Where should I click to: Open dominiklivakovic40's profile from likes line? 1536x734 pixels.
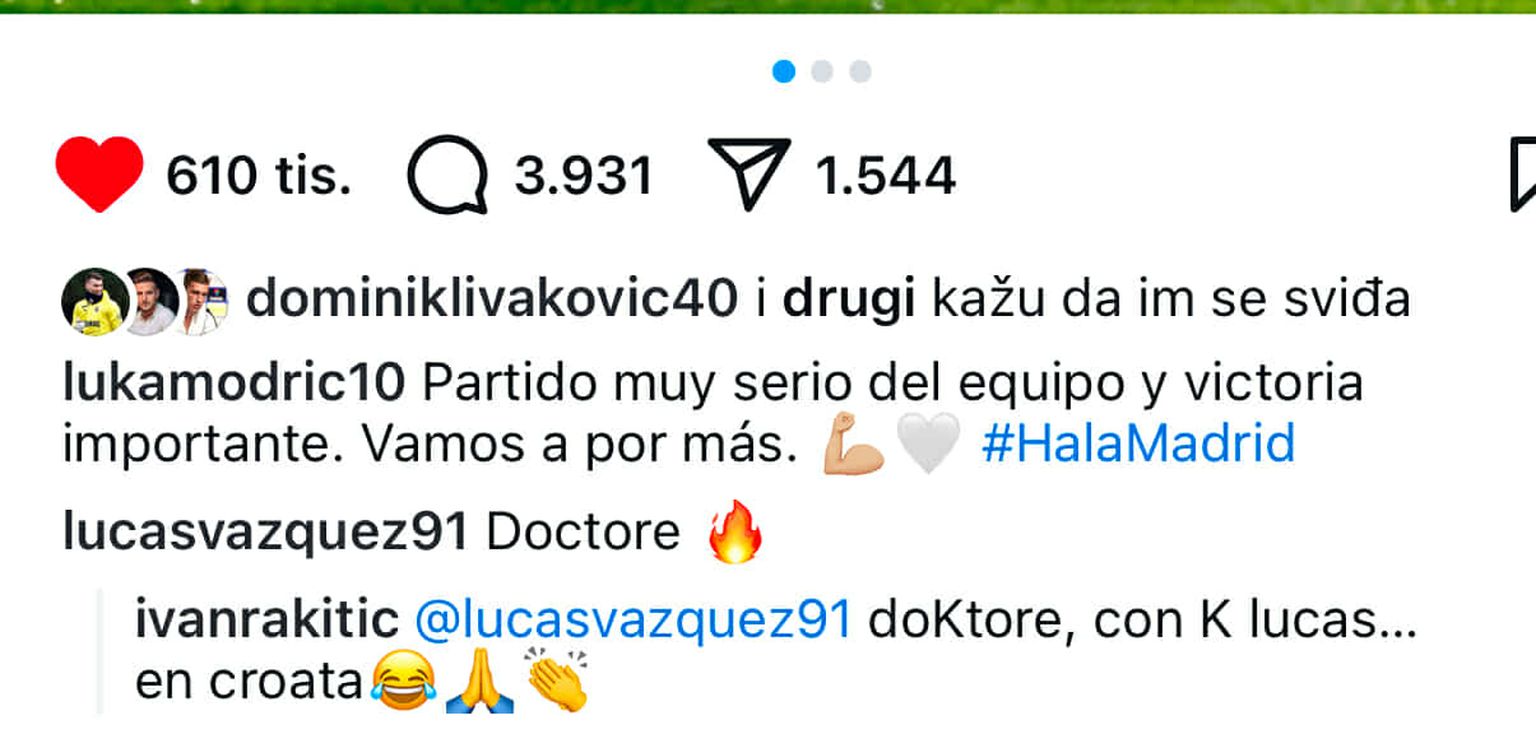point(491,299)
